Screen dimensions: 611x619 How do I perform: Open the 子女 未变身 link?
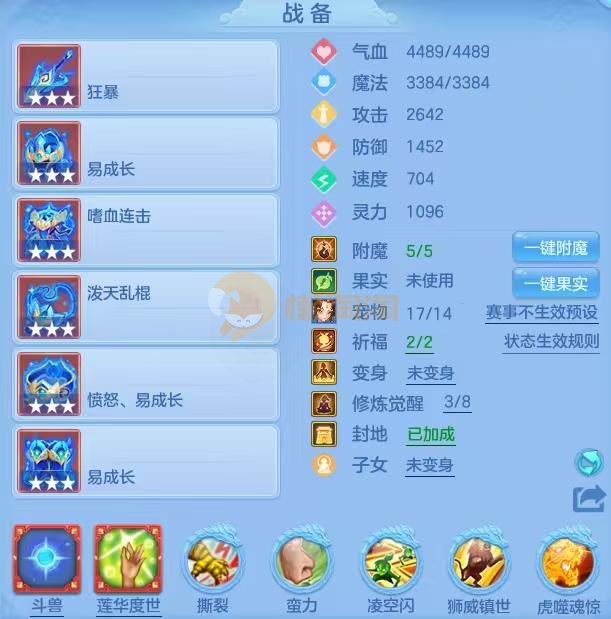[x=430, y=465]
